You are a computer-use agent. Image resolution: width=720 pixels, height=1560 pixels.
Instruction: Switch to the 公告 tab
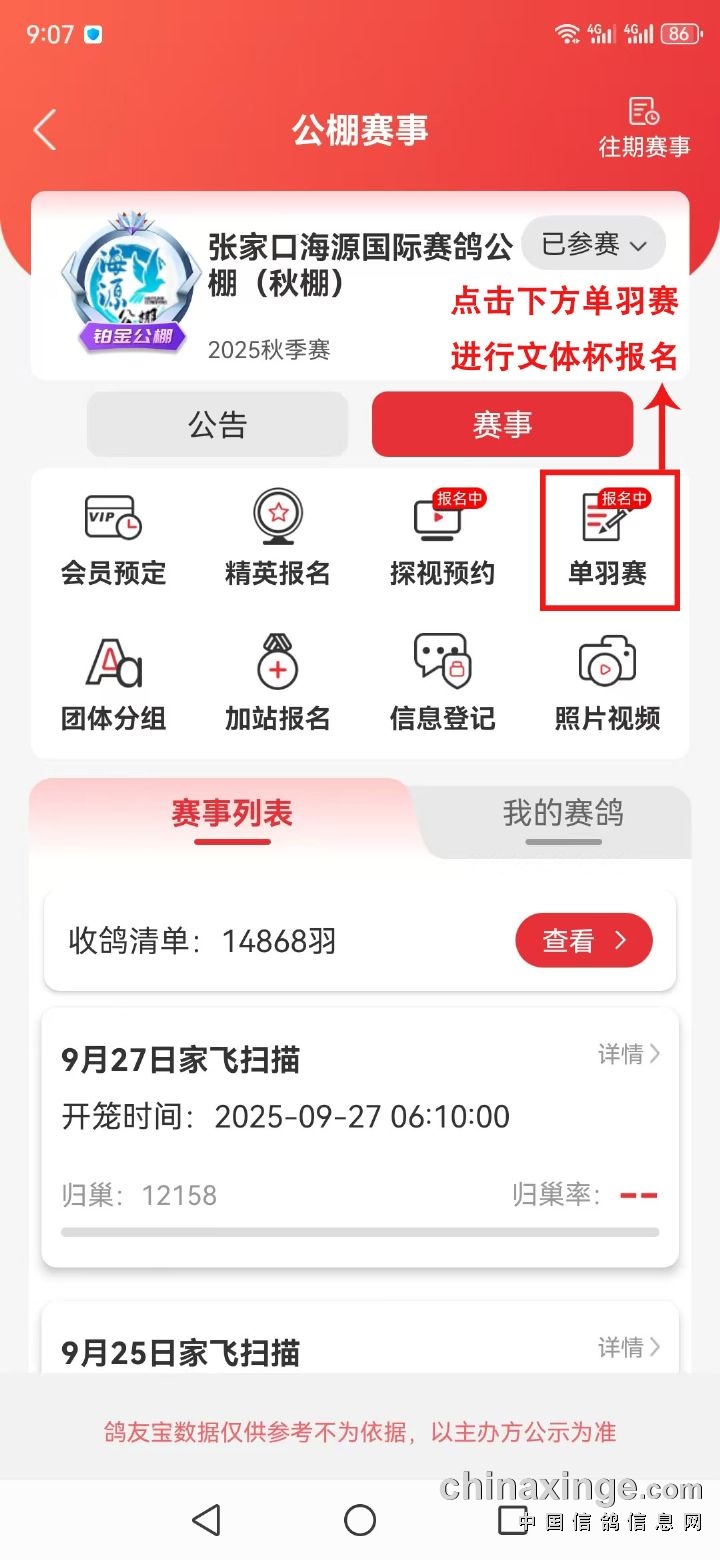click(x=218, y=425)
